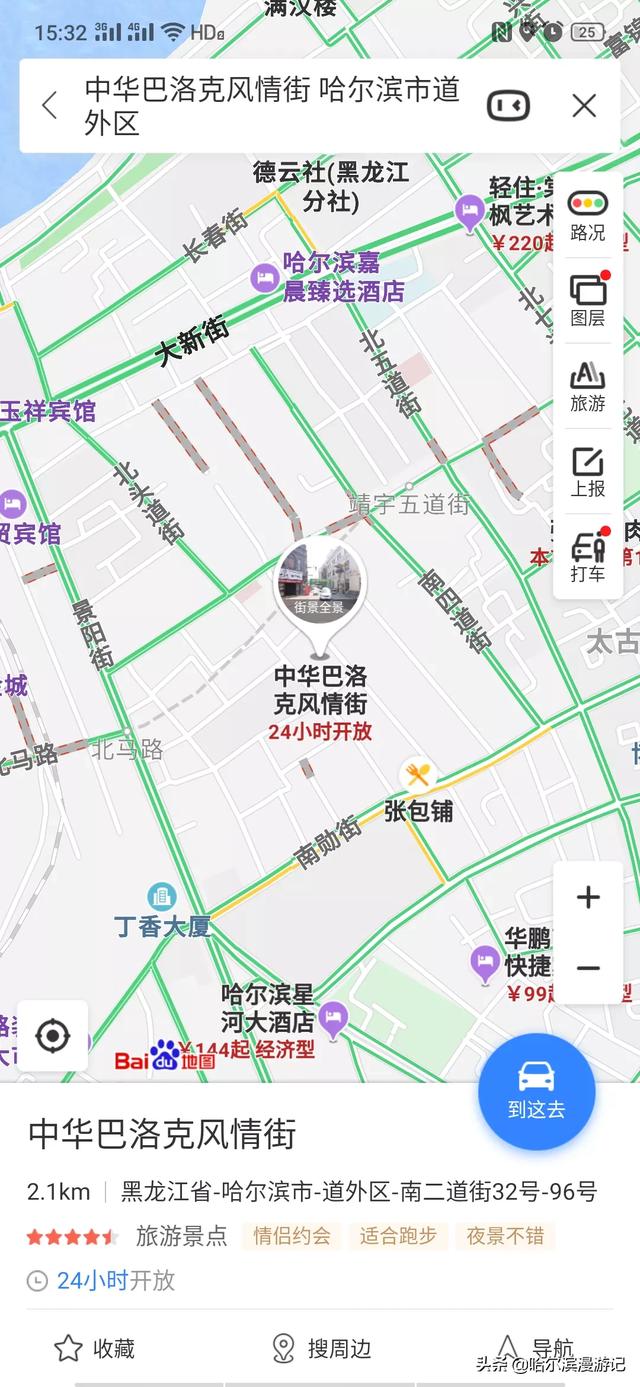Screen dimensions: 640x1387
Task: Open 上报 to report an issue
Action: (x=588, y=472)
